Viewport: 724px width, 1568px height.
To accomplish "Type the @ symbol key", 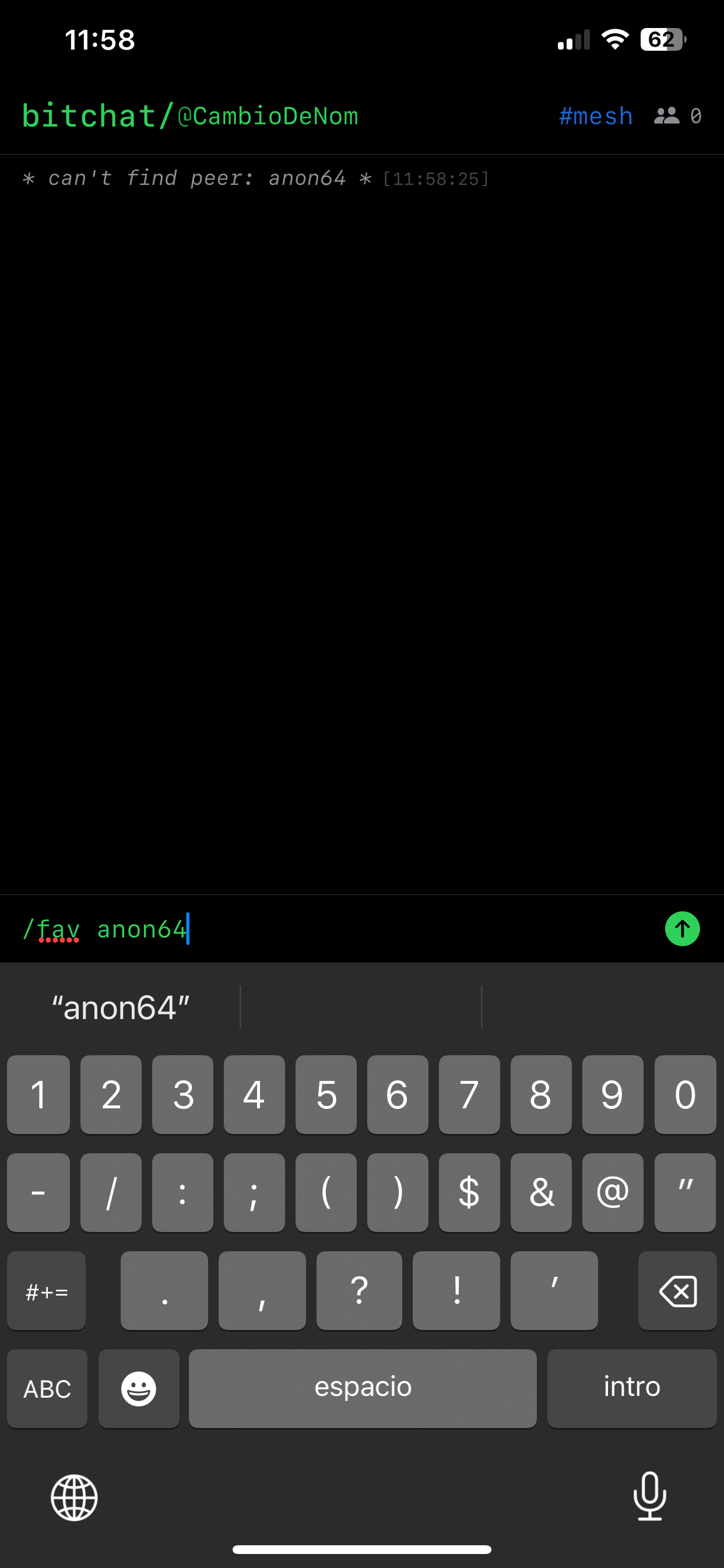I will tap(612, 1192).
